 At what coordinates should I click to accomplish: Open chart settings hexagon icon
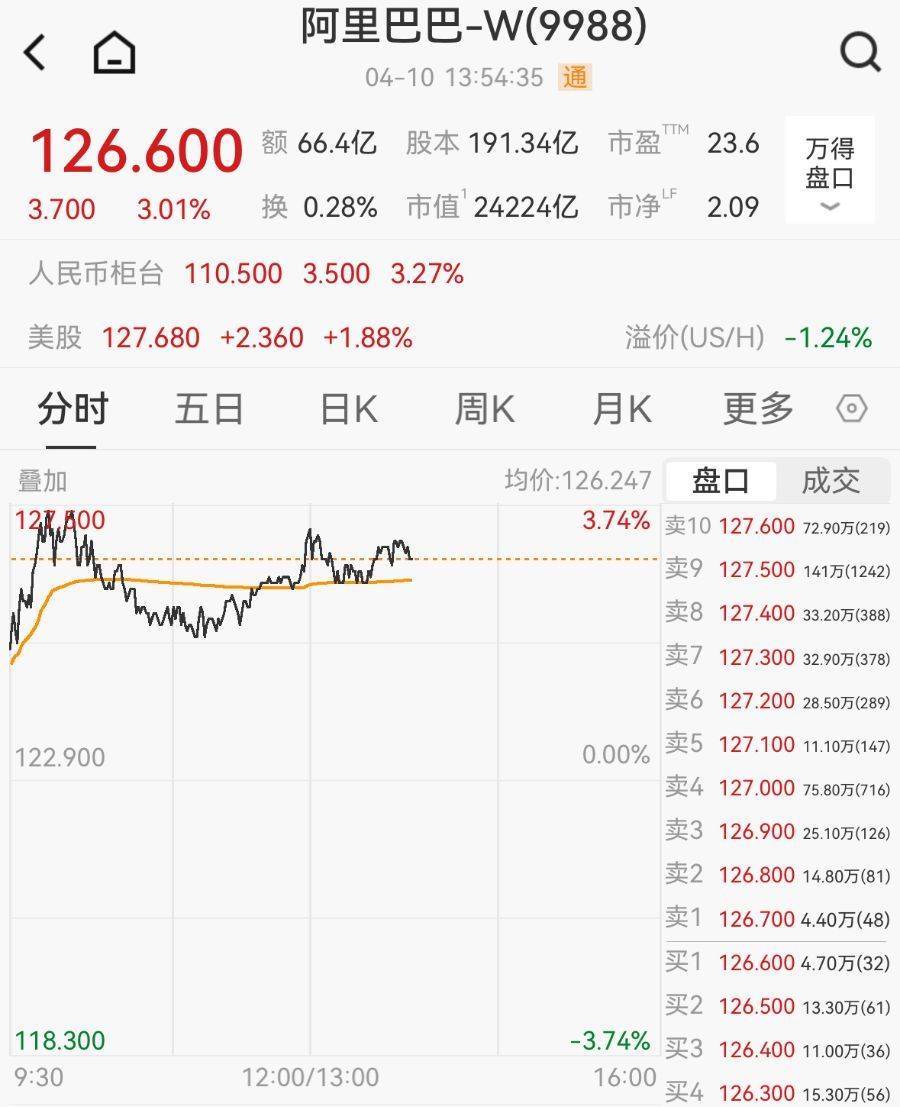tap(851, 409)
